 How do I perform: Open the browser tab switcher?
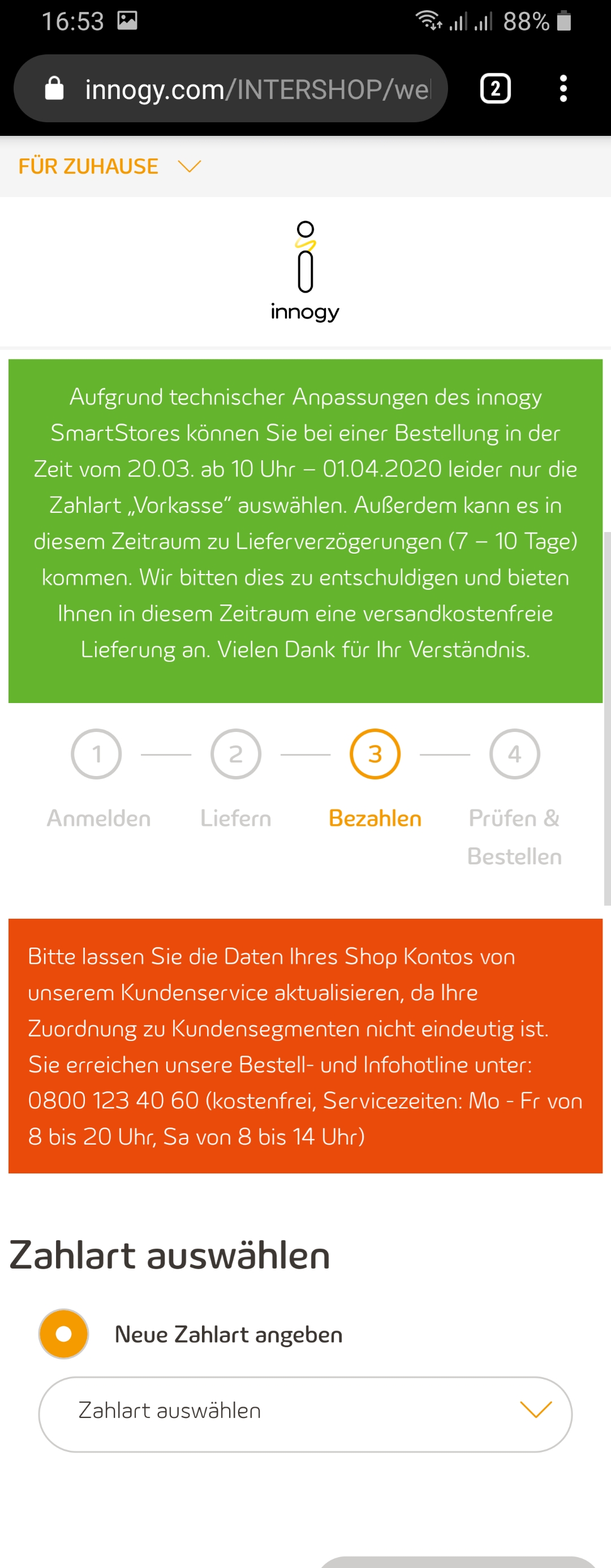[495, 89]
